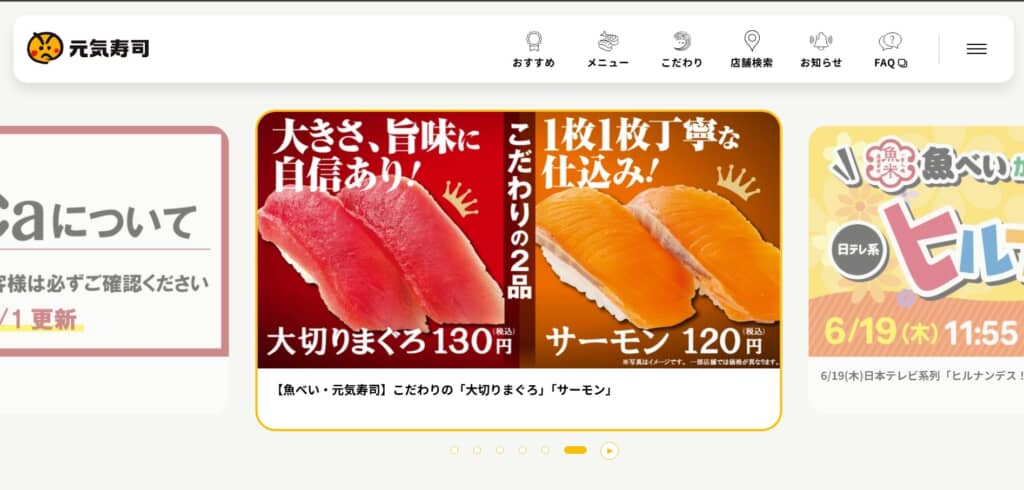Go to 元気寿司 home via logo
The width and height of the screenshot is (1024, 490).
[88, 47]
